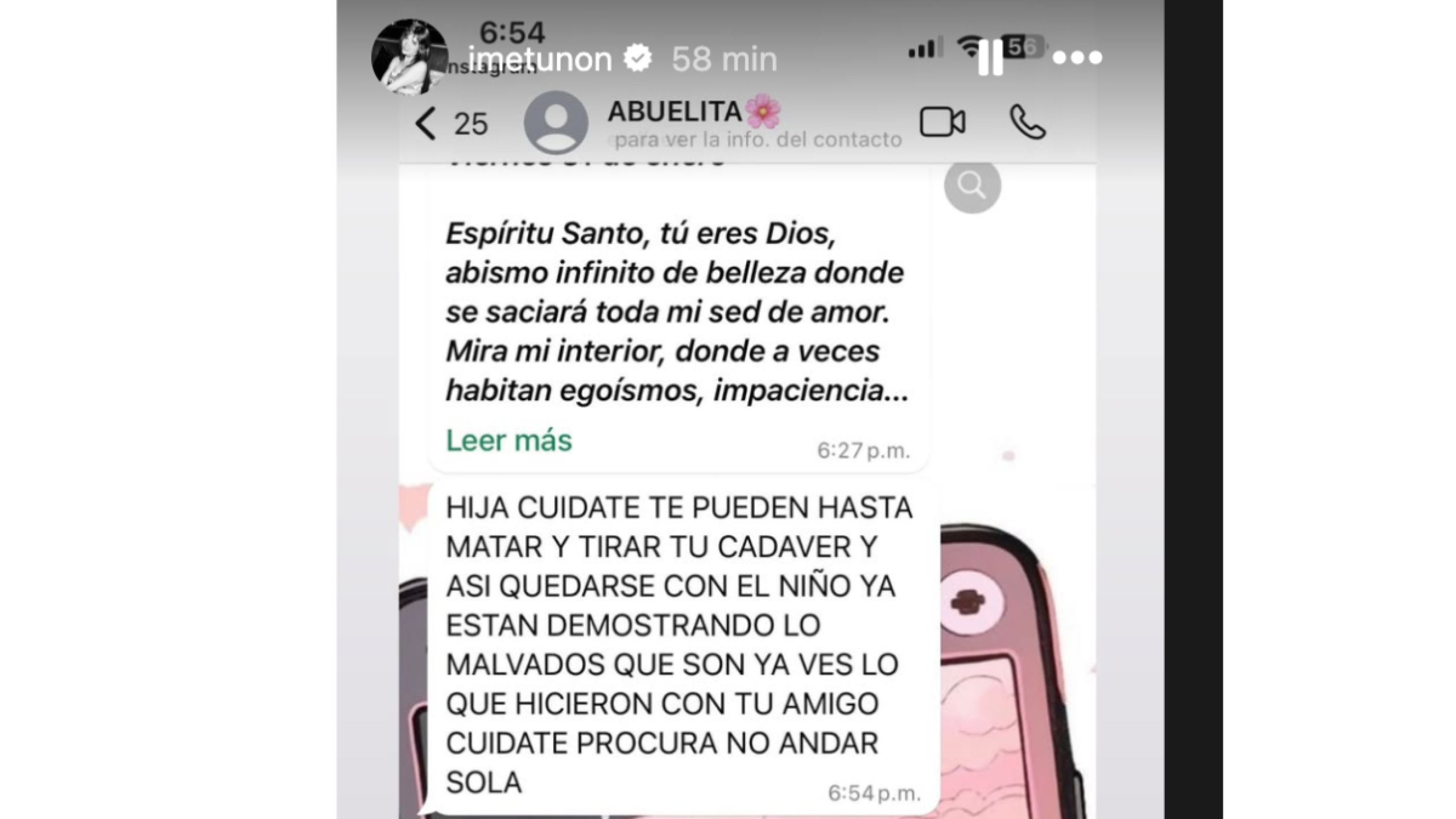Image resolution: width=1456 pixels, height=819 pixels.
Task: Open the story's three-dot options menu
Action: (1078, 57)
